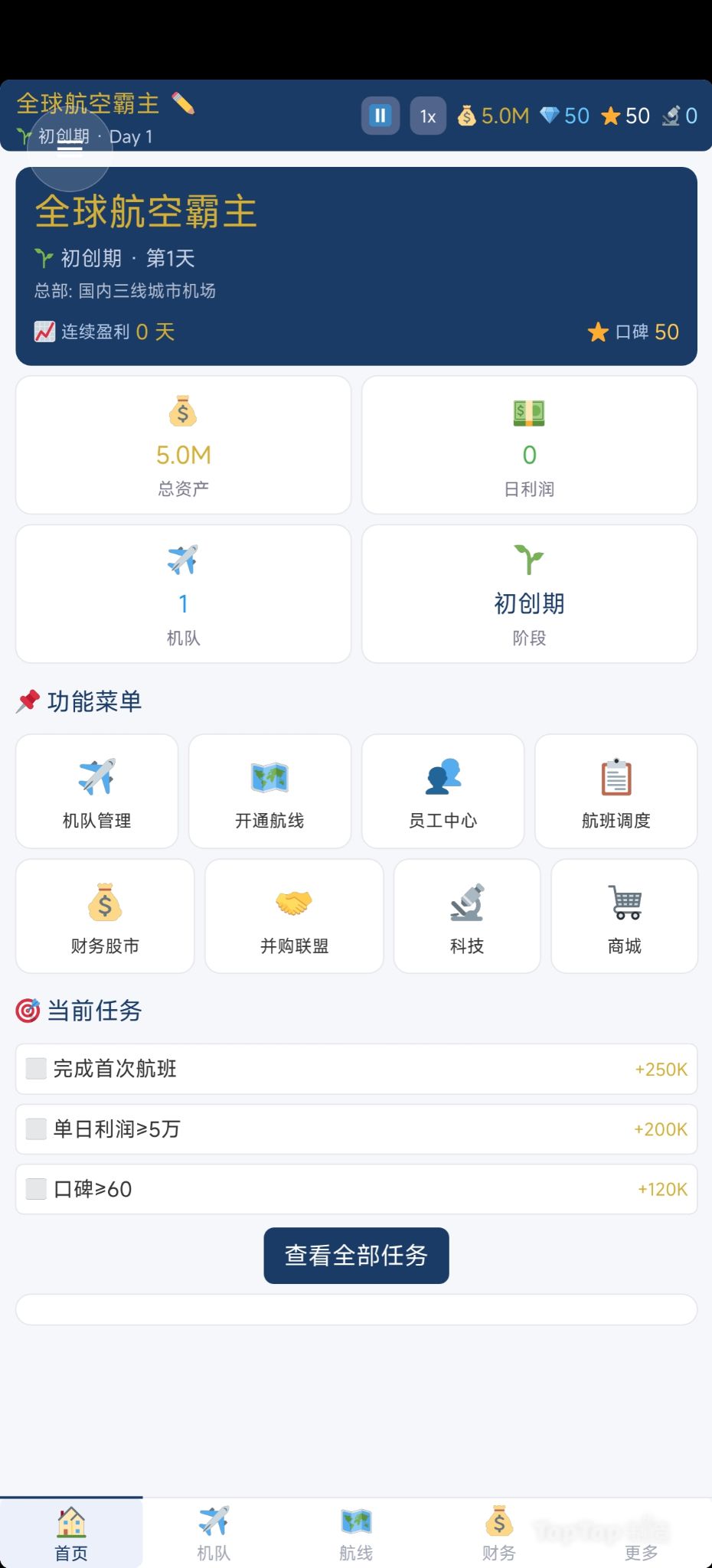Check the 口碑≥60 task checkbox
This screenshot has height=1568, width=712.
[x=36, y=1188]
